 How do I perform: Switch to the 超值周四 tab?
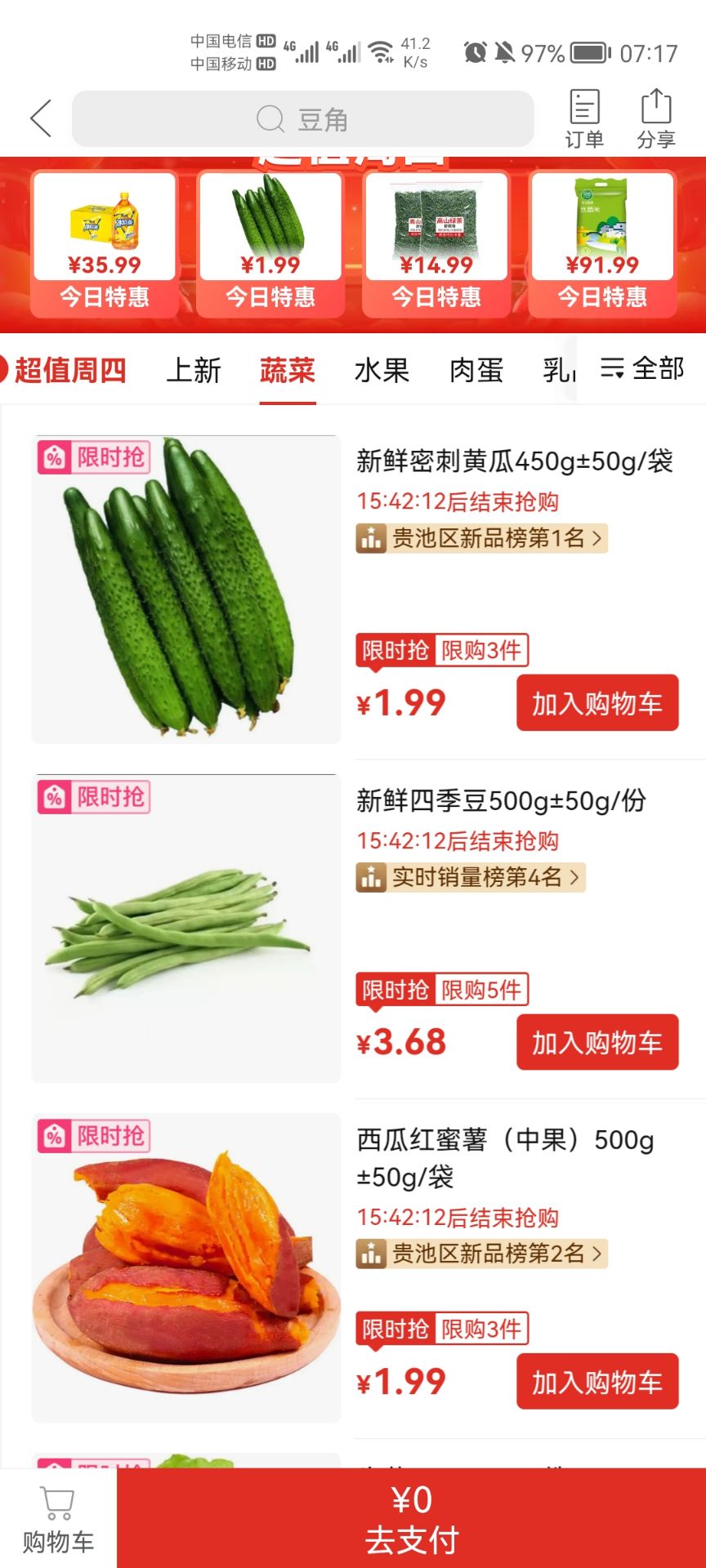point(69,370)
